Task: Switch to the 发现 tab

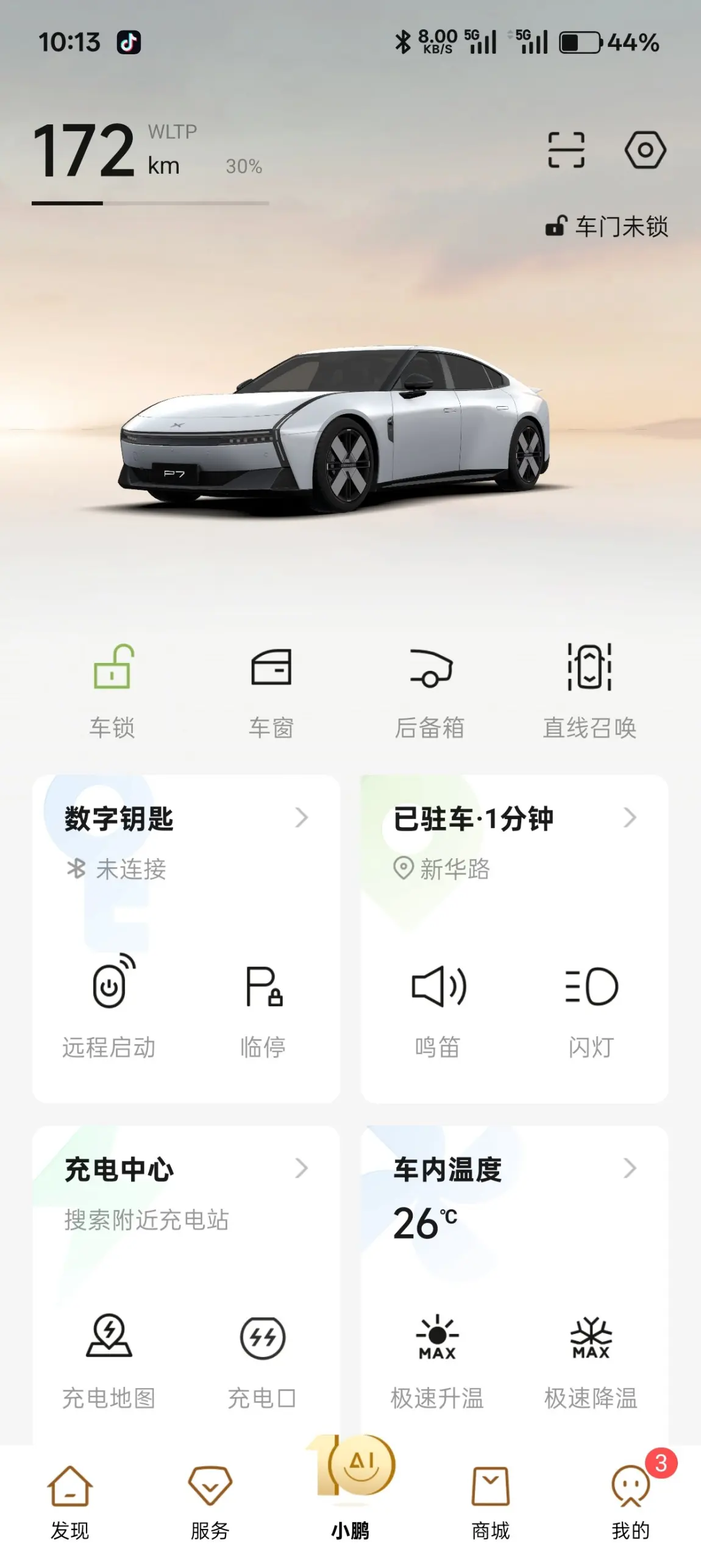Action: [x=70, y=1503]
